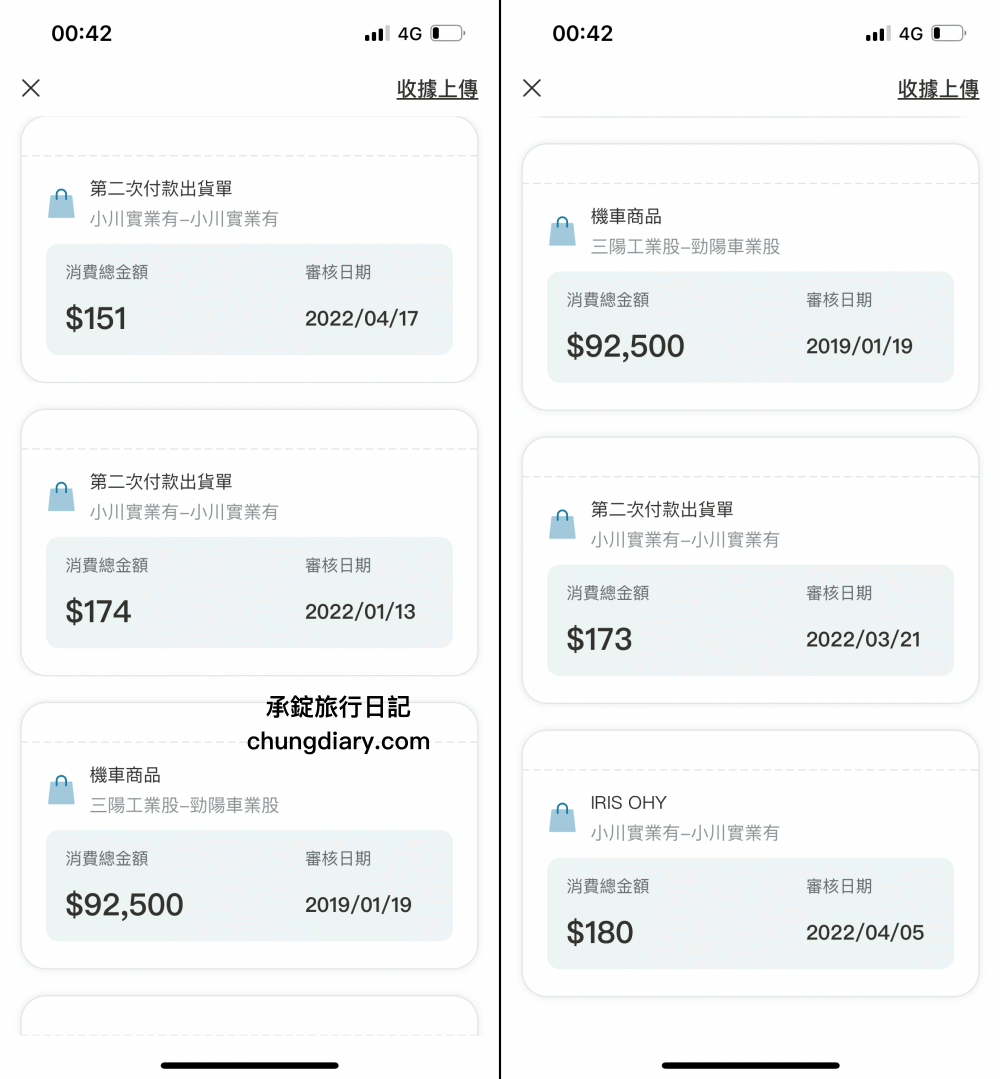Tap the X on the right screen
The width and height of the screenshot is (1000, 1079).
coord(530,89)
